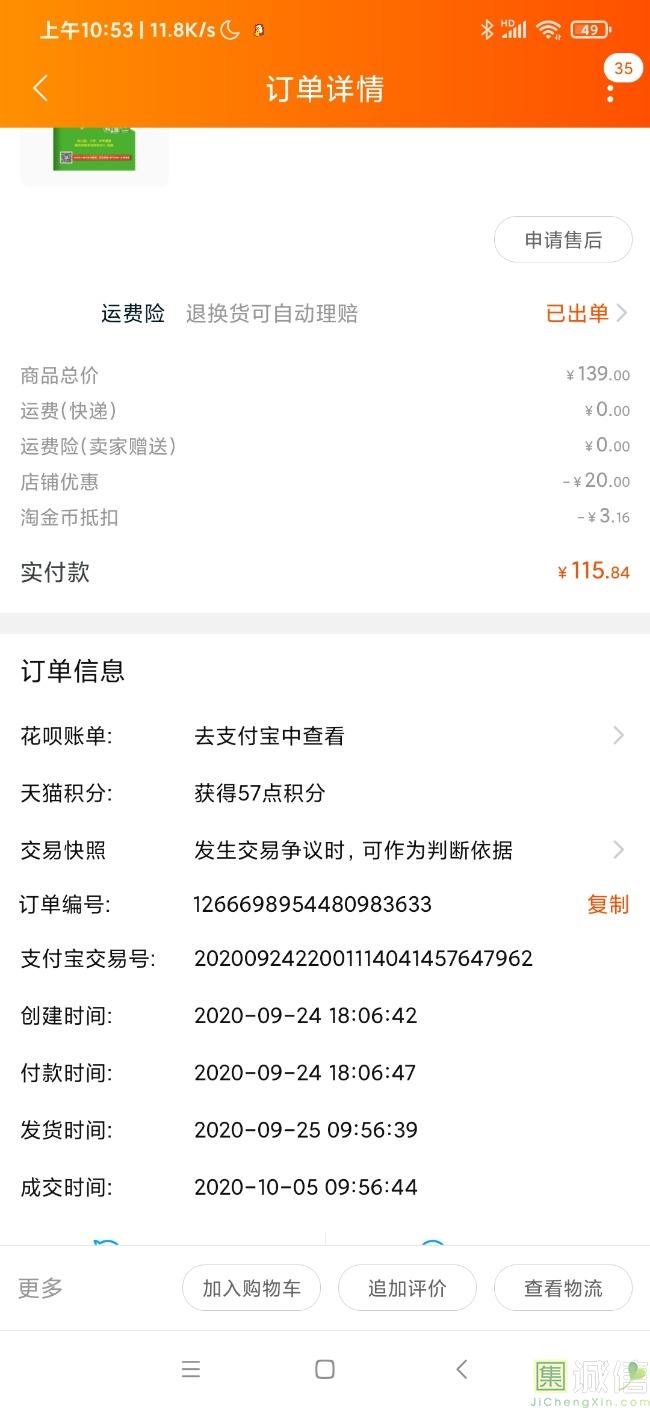Tap the 申请售后 button
This screenshot has width=650, height=1408.
coord(563,240)
